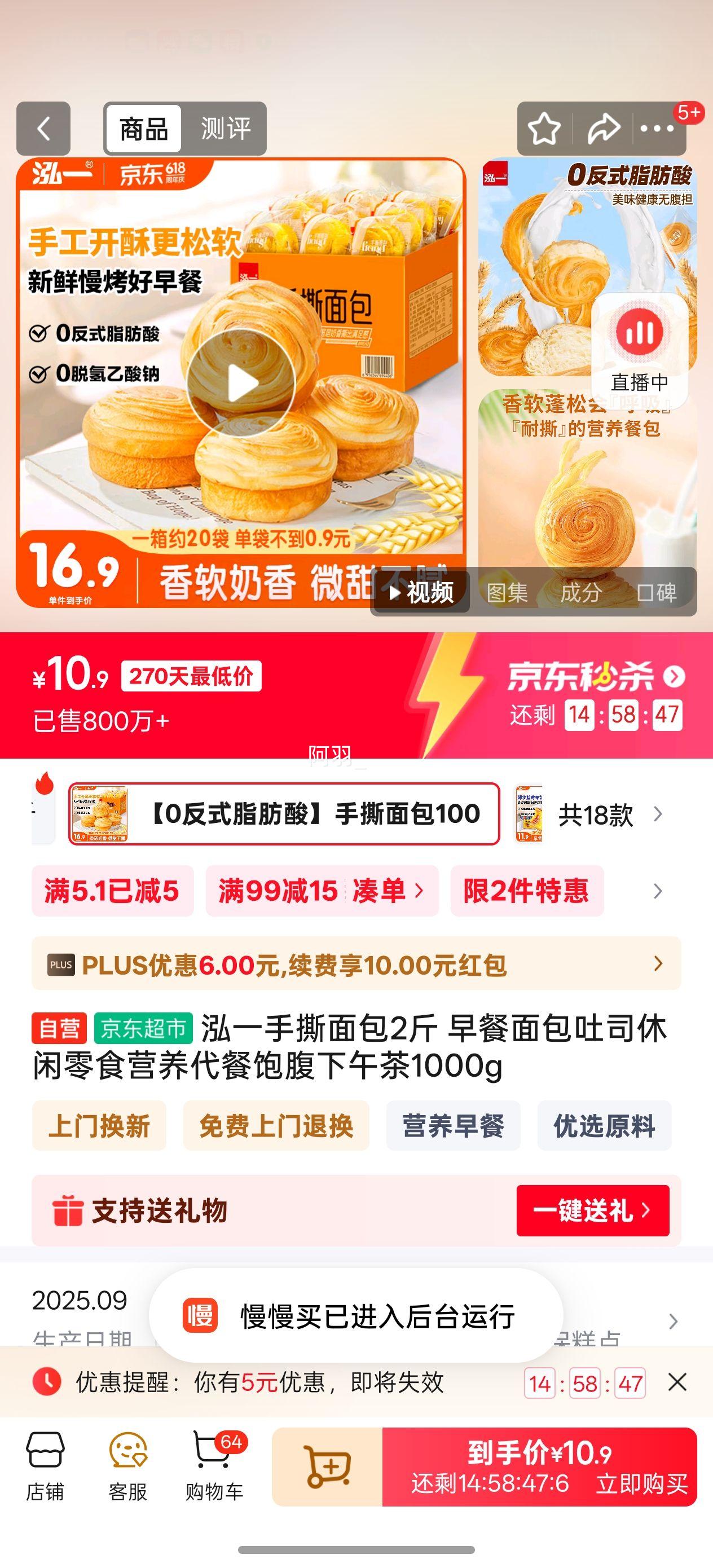Switch to the 图集 gallery

(507, 592)
